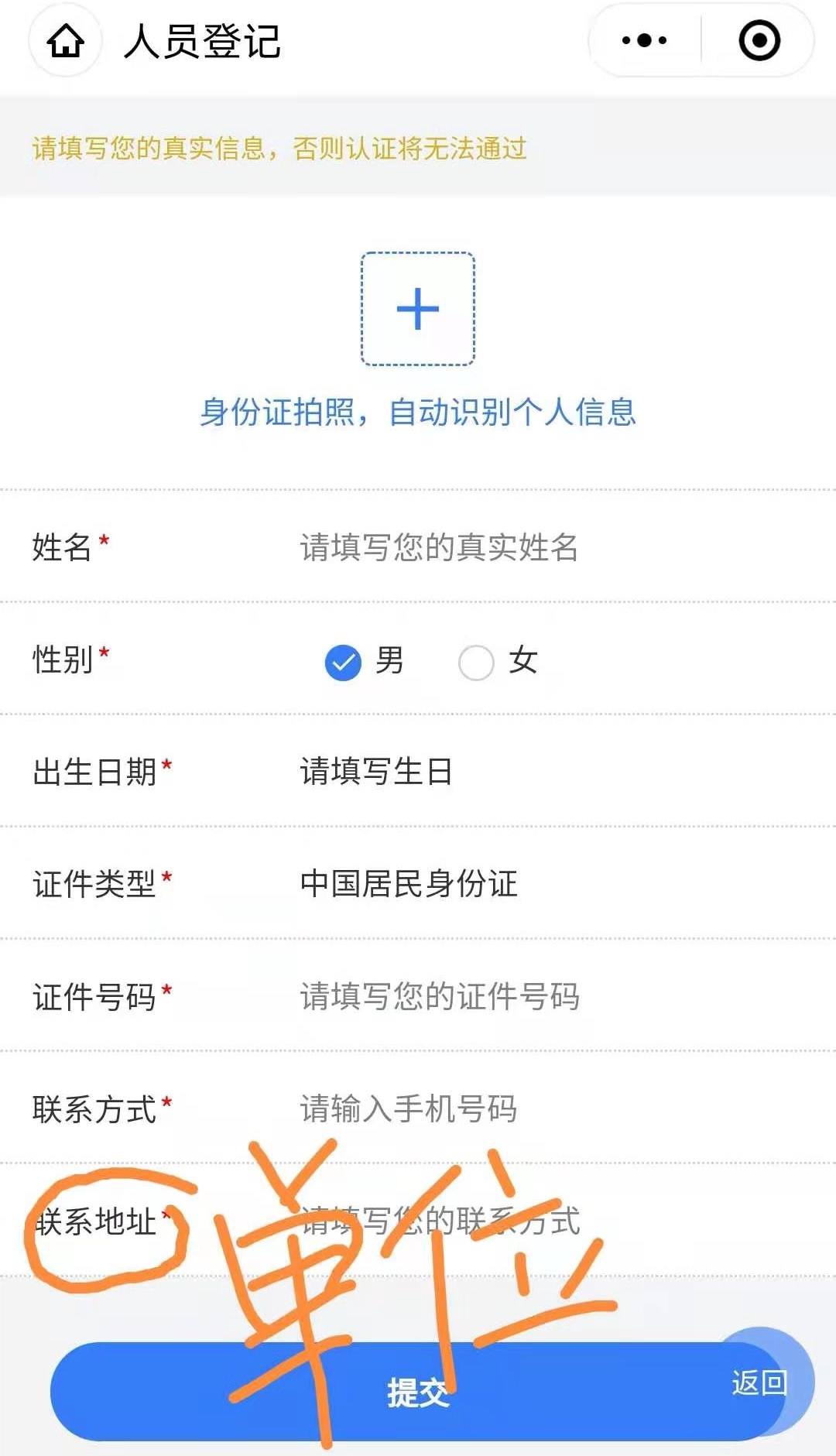Viewport: 836px width, 1456px height.
Task: Open the three-dot more menu
Action: coord(644,40)
